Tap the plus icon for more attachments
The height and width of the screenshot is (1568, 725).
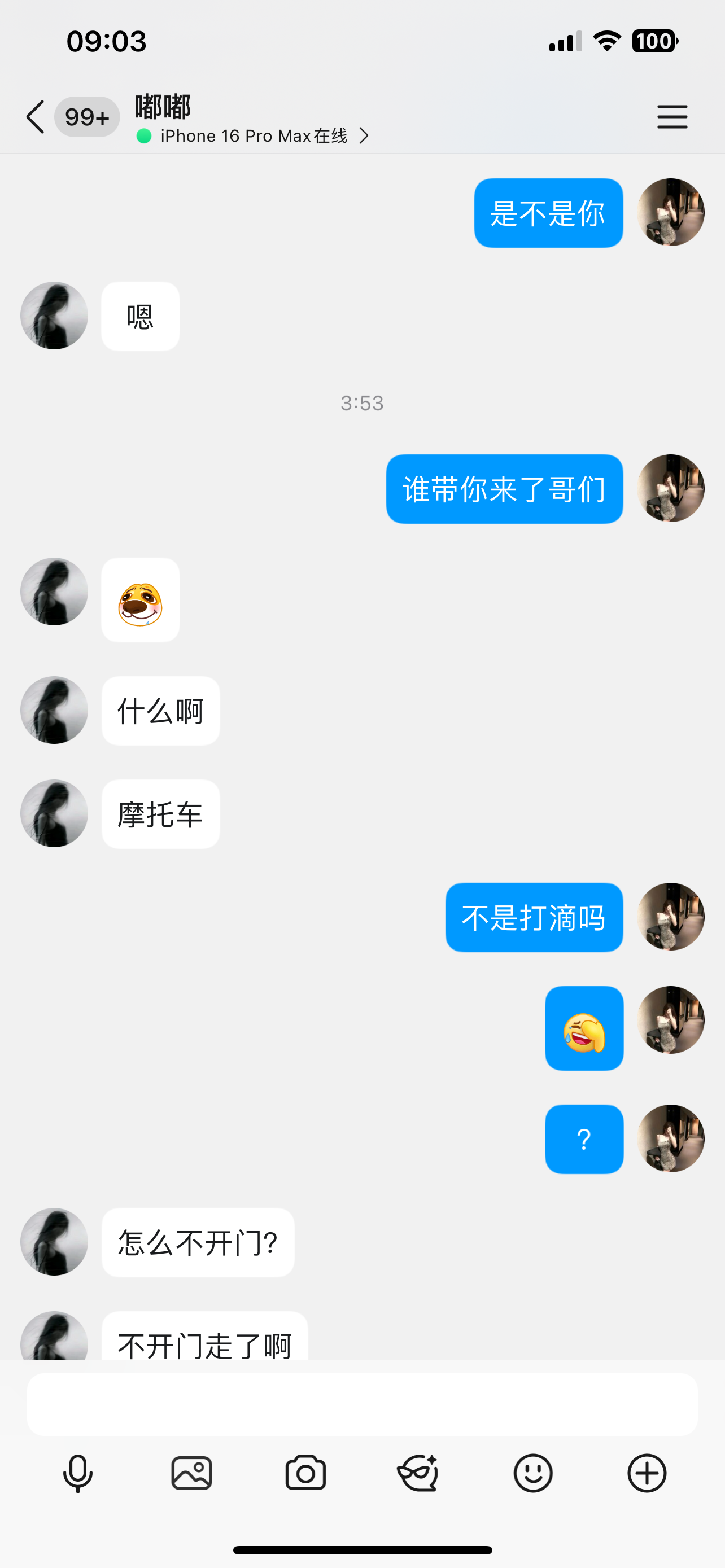647,1473
